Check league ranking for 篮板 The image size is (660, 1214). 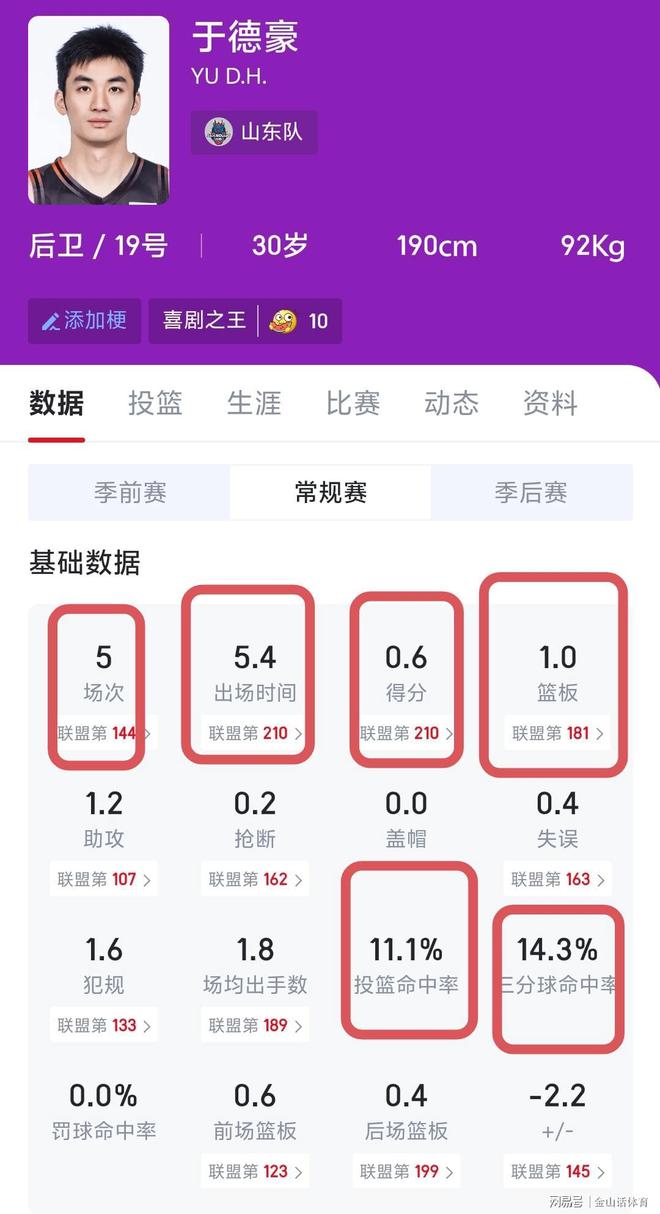[x=557, y=733]
